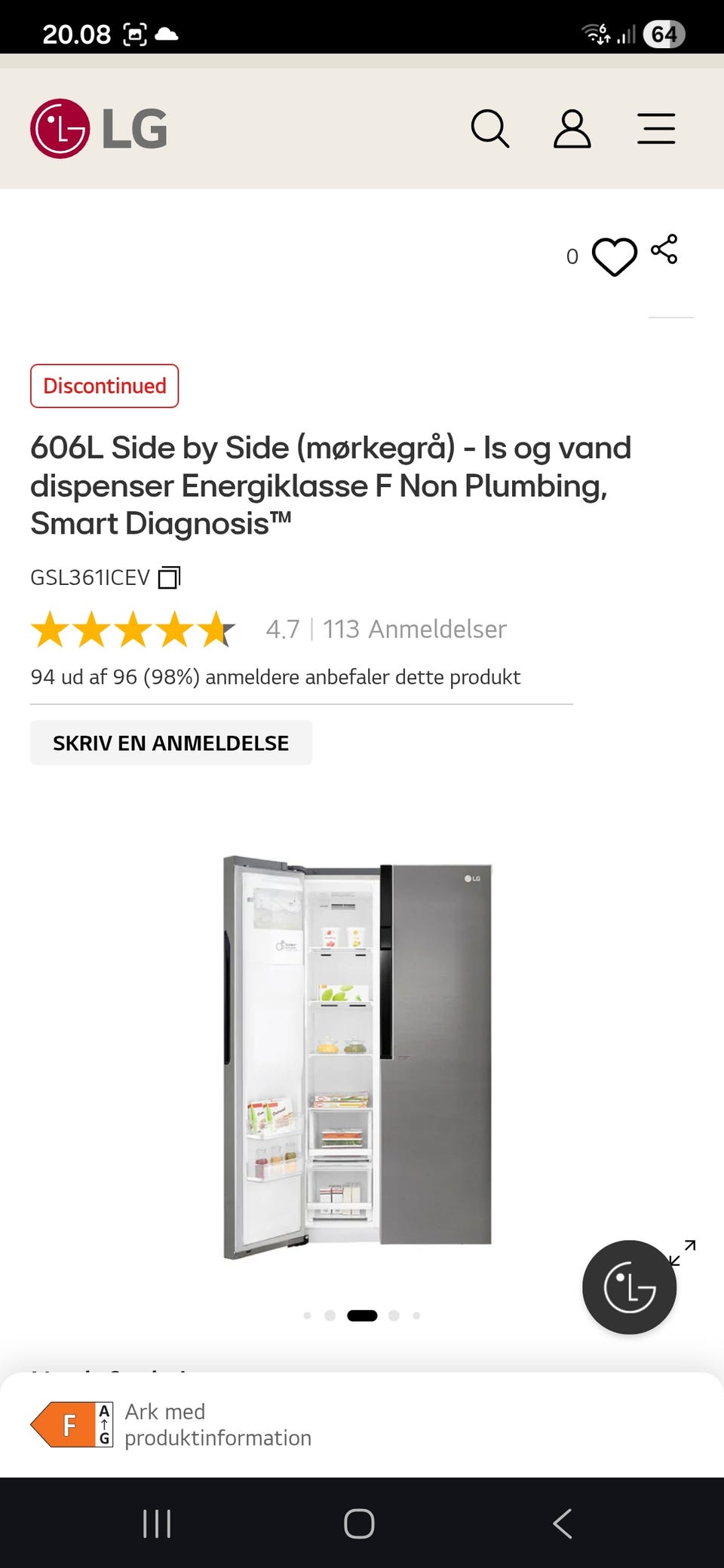This screenshot has width=724, height=1568.
Task: Copy model number GSL361ICEV with copy icon
Action: pyautogui.click(x=170, y=577)
